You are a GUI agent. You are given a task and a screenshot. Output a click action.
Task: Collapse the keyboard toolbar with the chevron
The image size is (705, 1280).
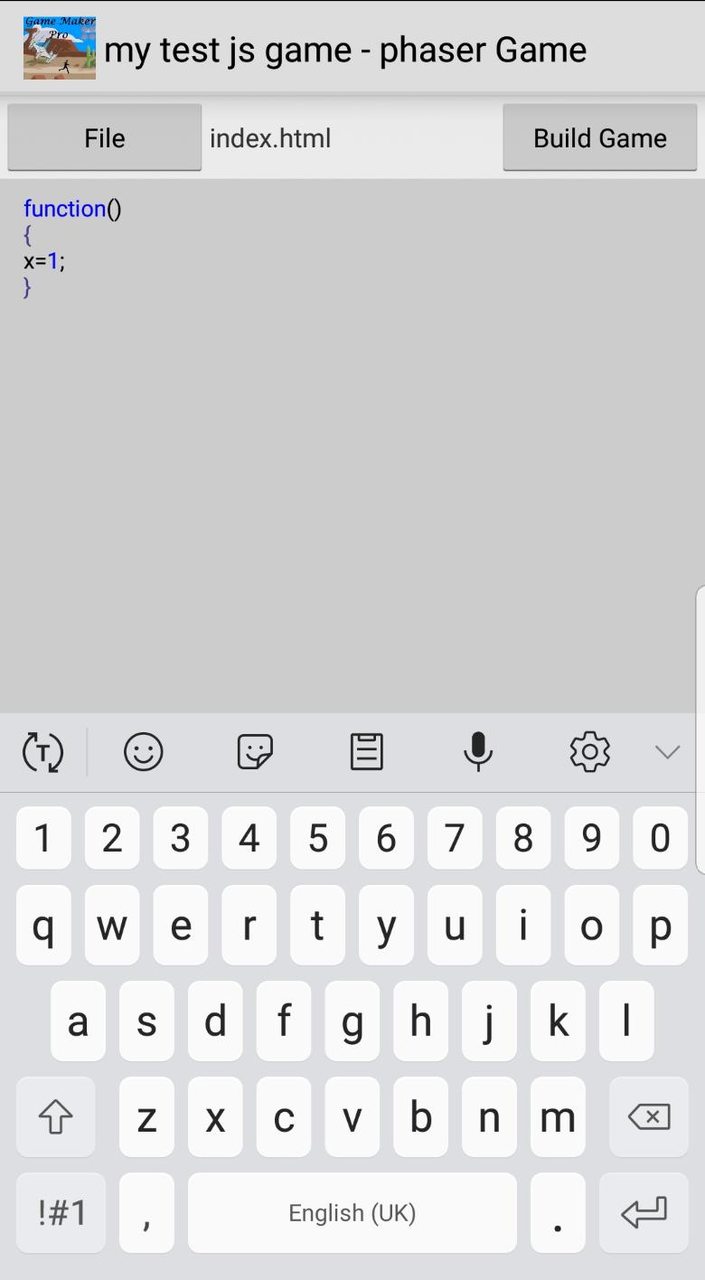pos(667,752)
